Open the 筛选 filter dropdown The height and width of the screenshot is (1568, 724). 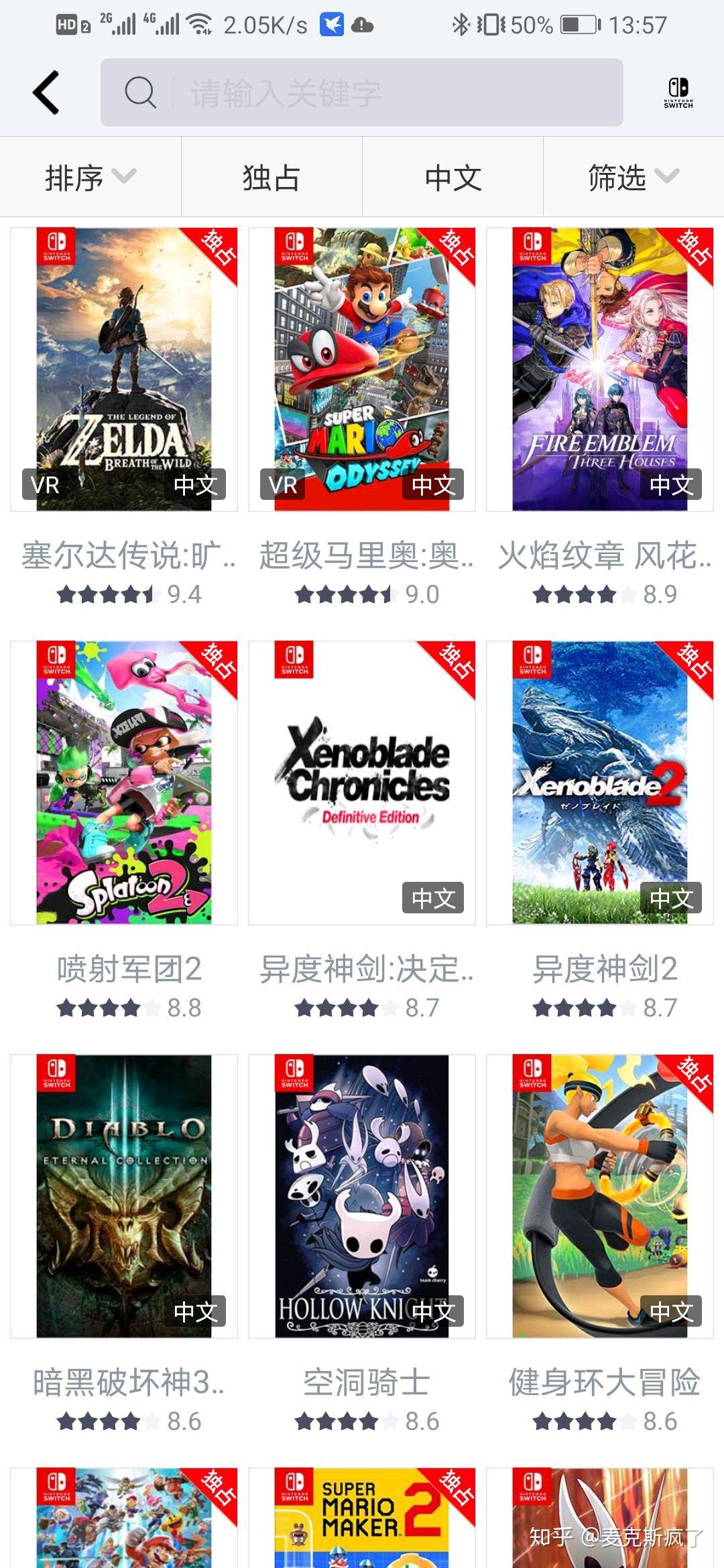click(633, 178)
